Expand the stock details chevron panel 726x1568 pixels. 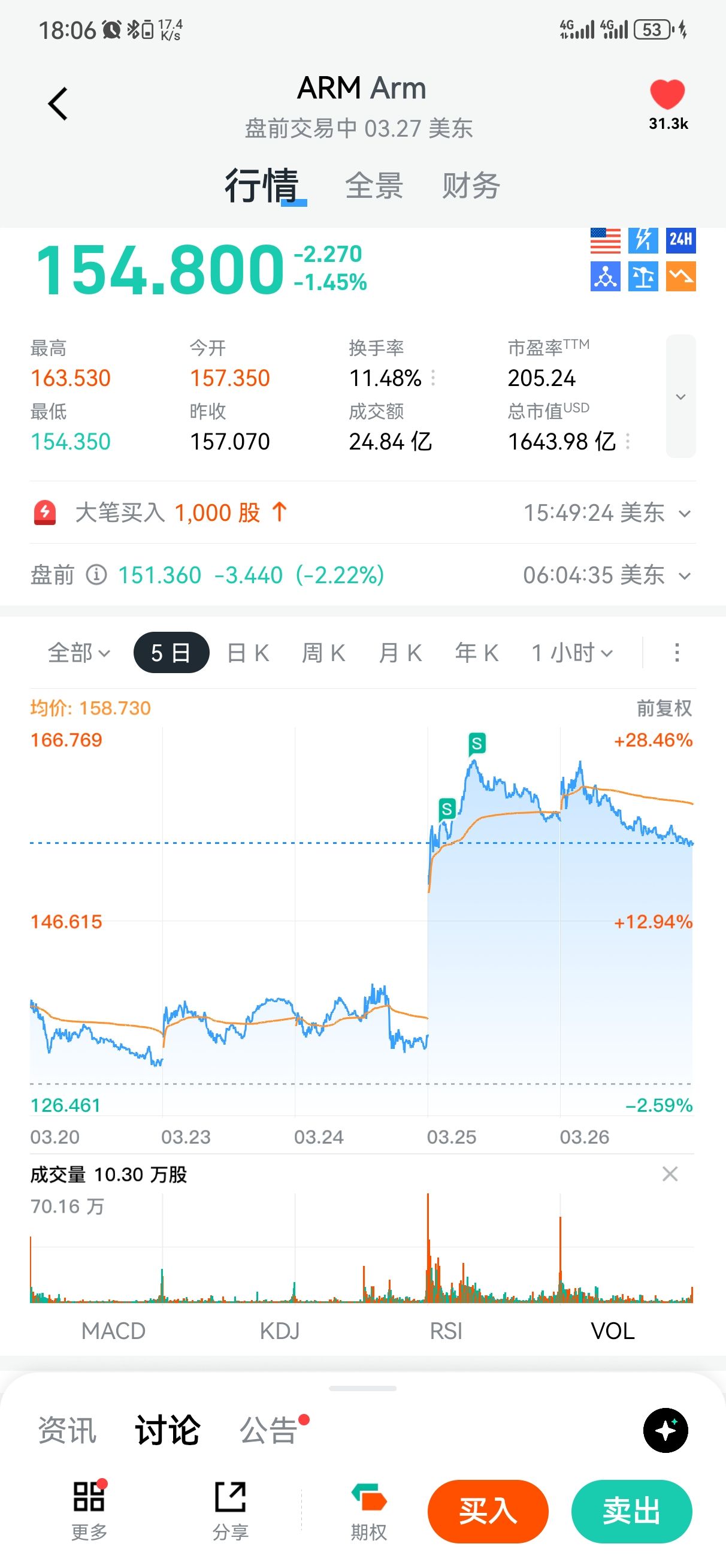point(680,396)
